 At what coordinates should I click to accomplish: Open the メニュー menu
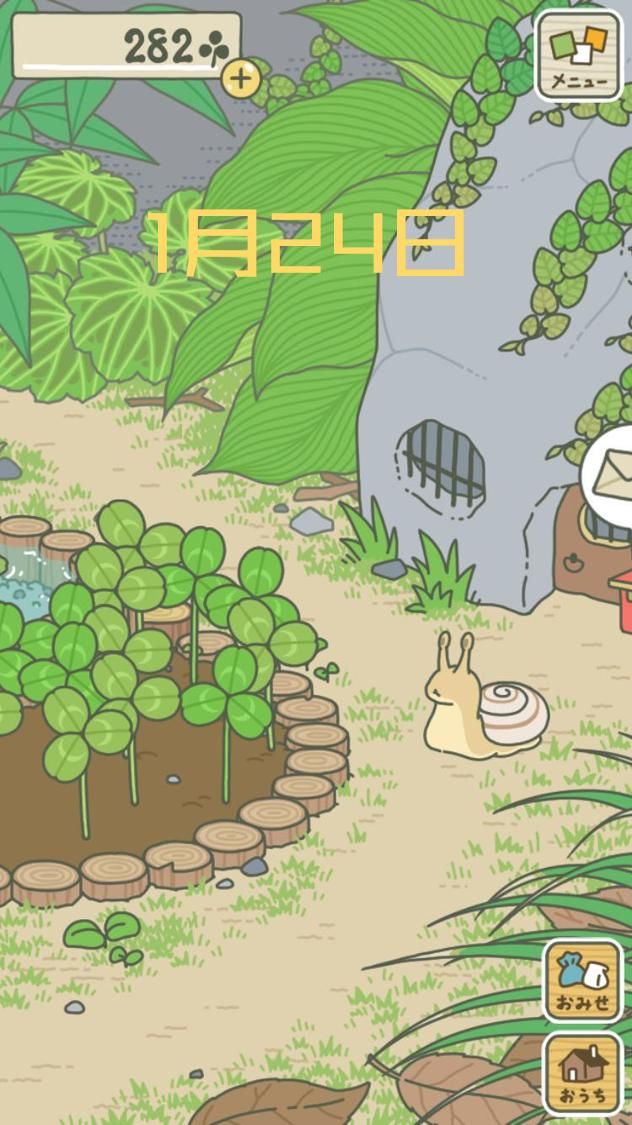click(579, 55)
